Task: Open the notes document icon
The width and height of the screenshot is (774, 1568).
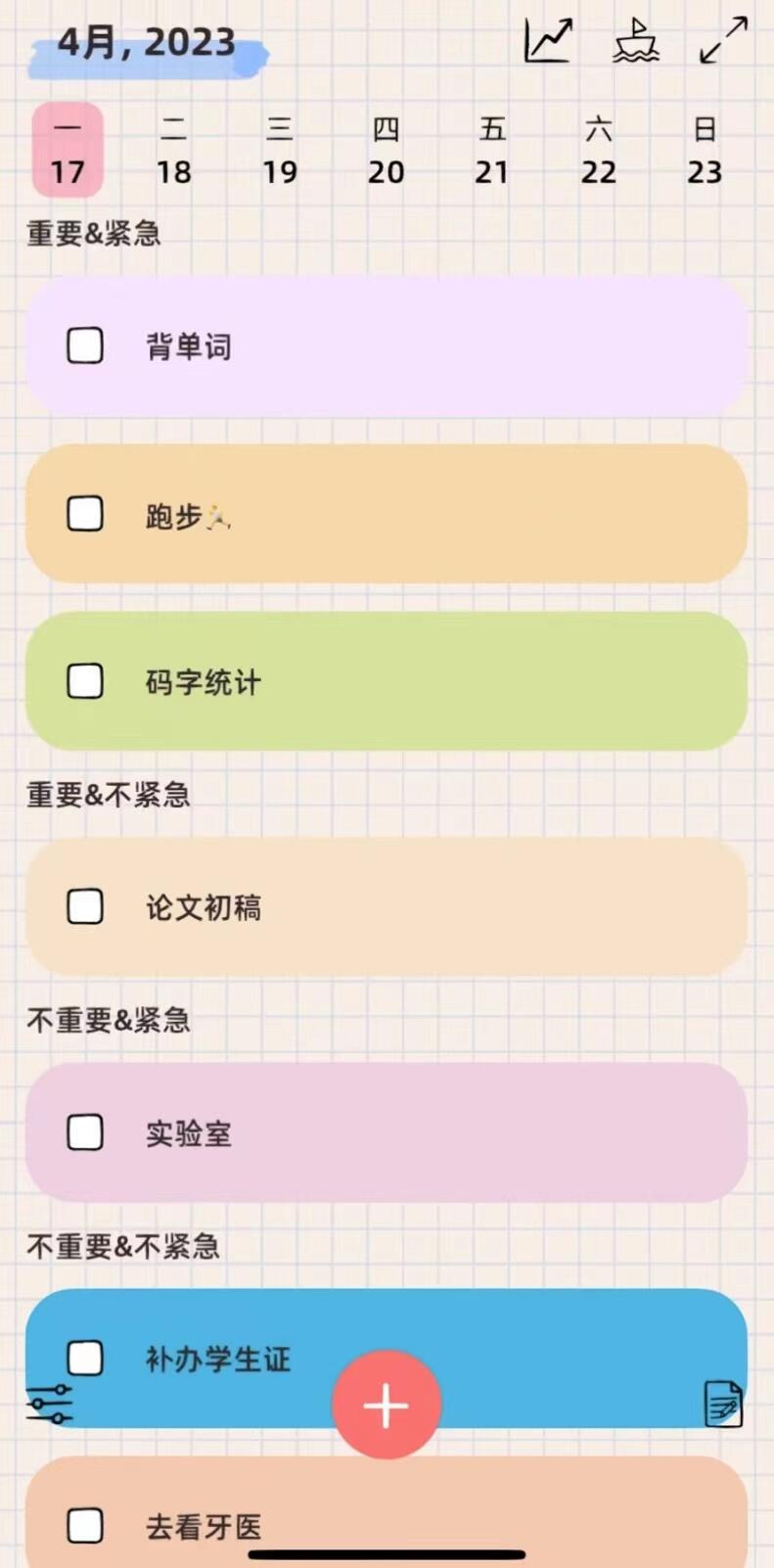Action: [x=723, y=1405]
